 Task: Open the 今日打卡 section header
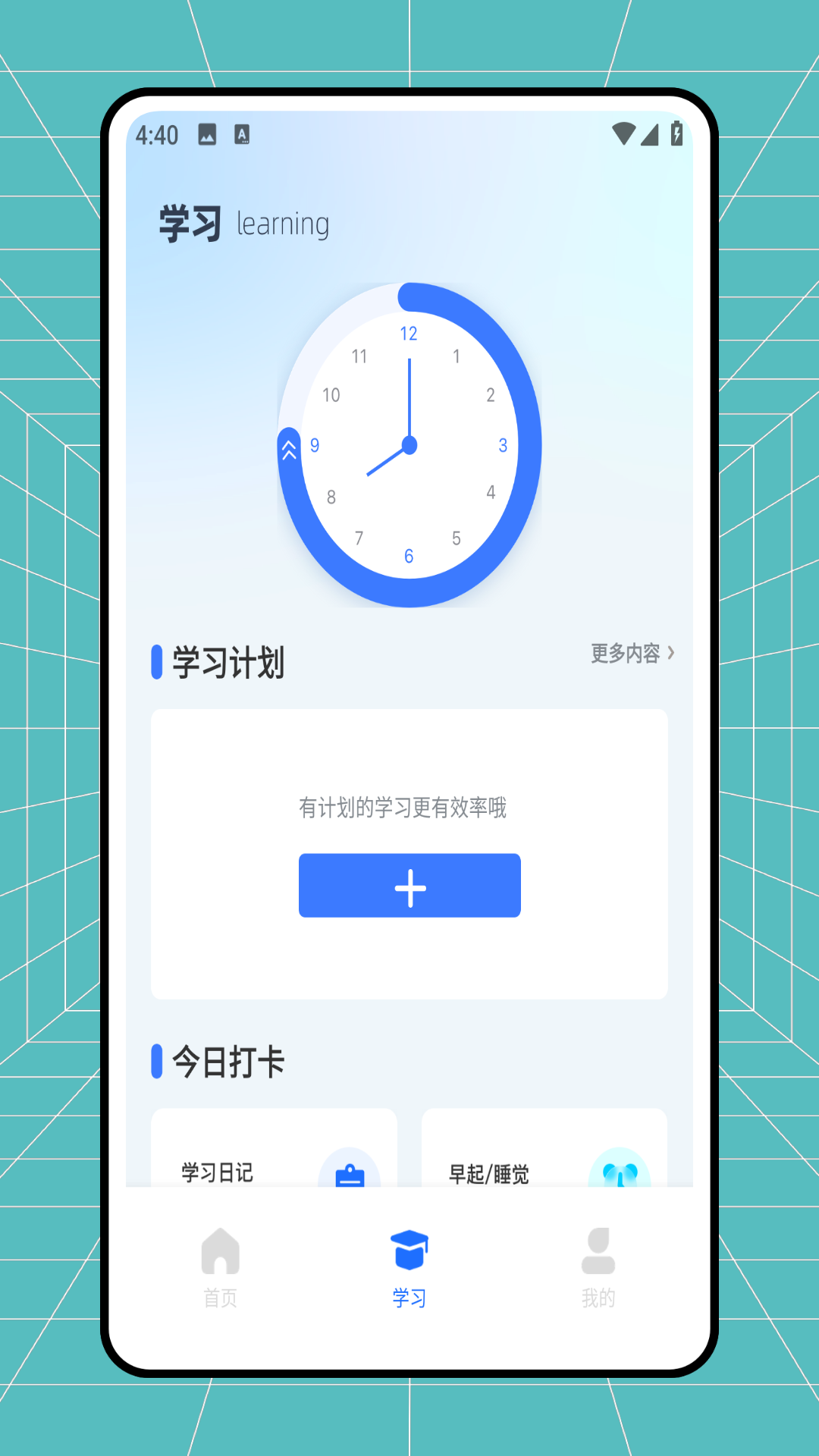227,1061
